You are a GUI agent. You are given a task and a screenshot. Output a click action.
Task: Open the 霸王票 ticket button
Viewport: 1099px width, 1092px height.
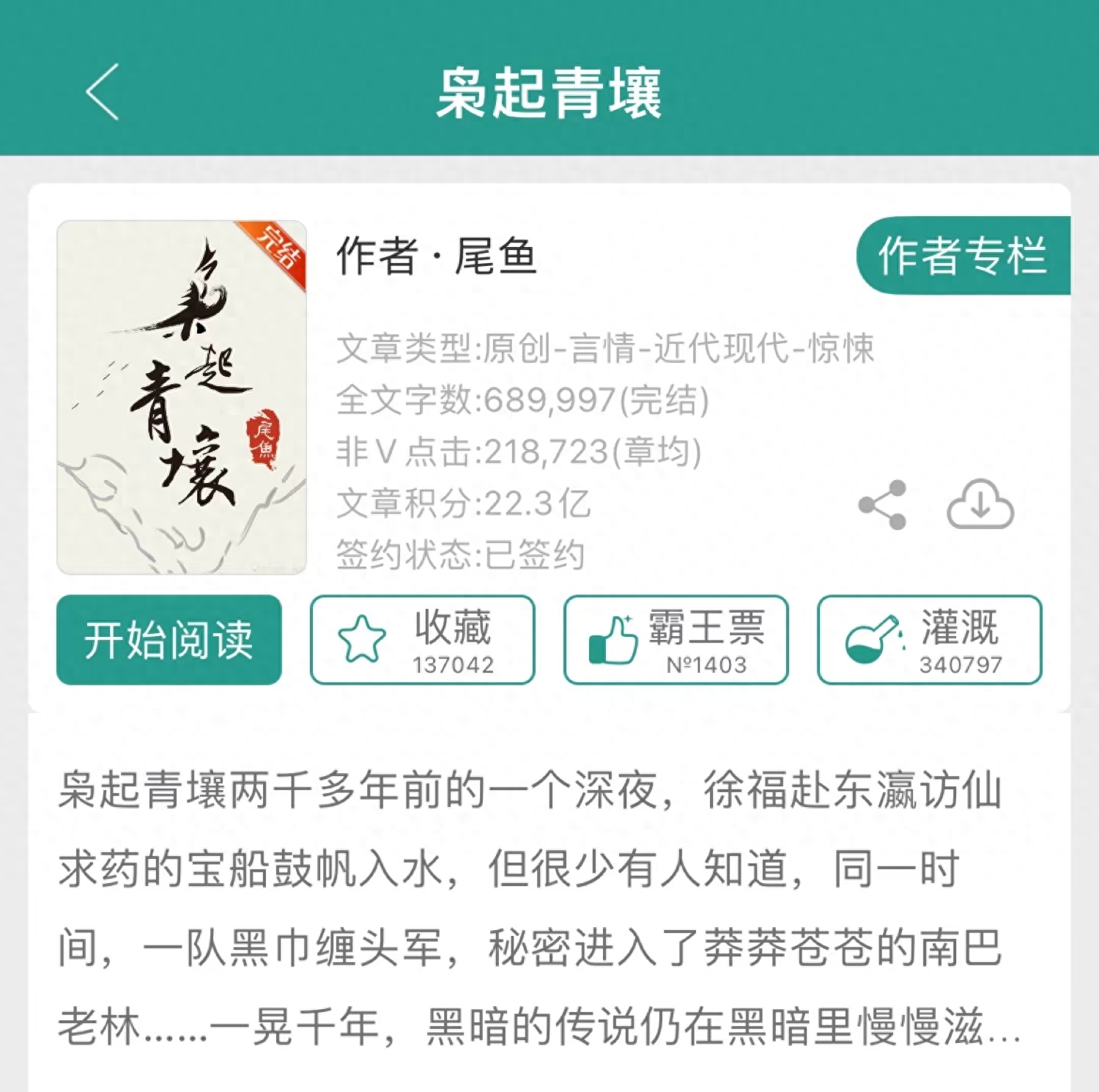pos(676,640)
